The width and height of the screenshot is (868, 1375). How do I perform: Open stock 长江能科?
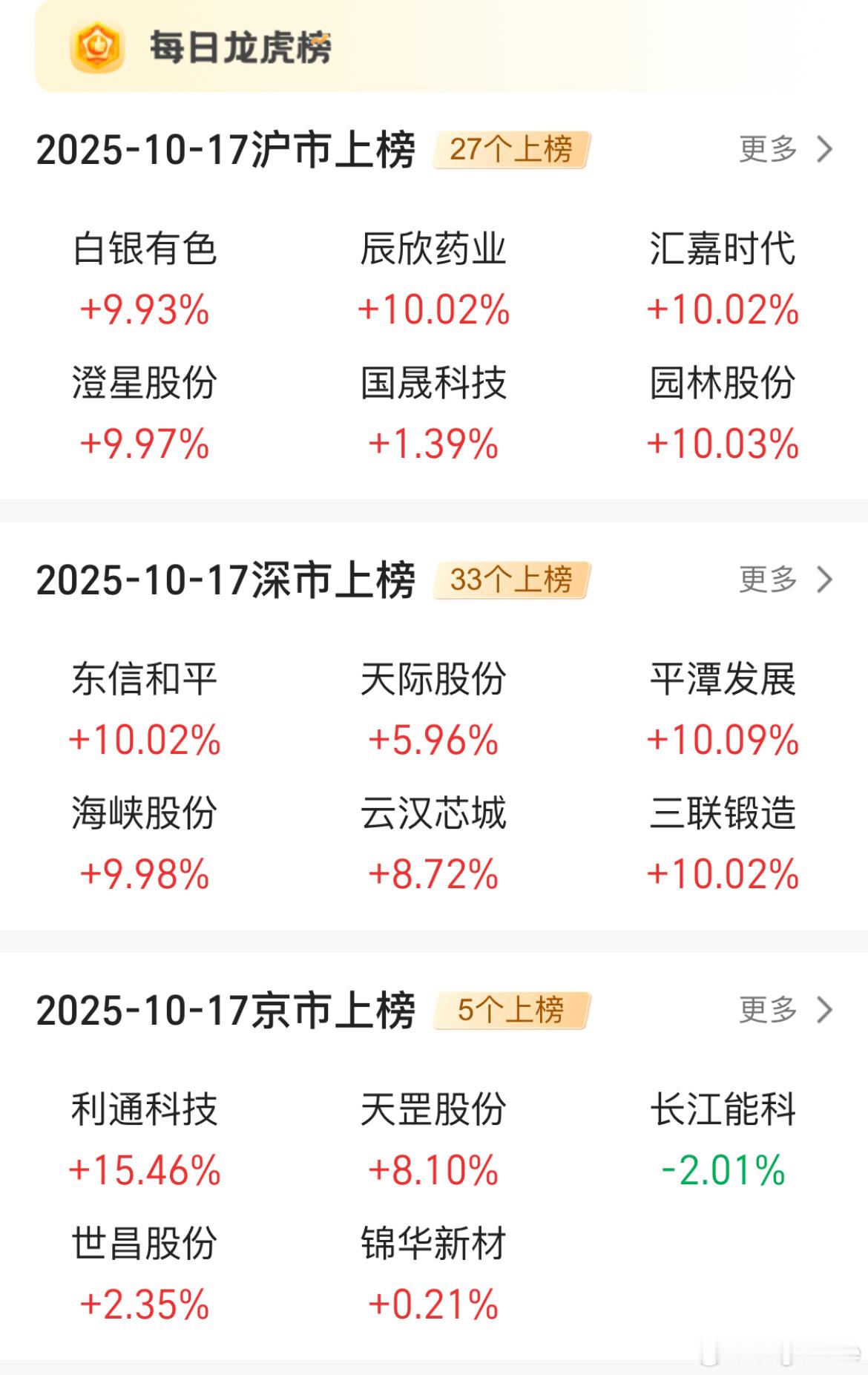tap(723, 1139)
